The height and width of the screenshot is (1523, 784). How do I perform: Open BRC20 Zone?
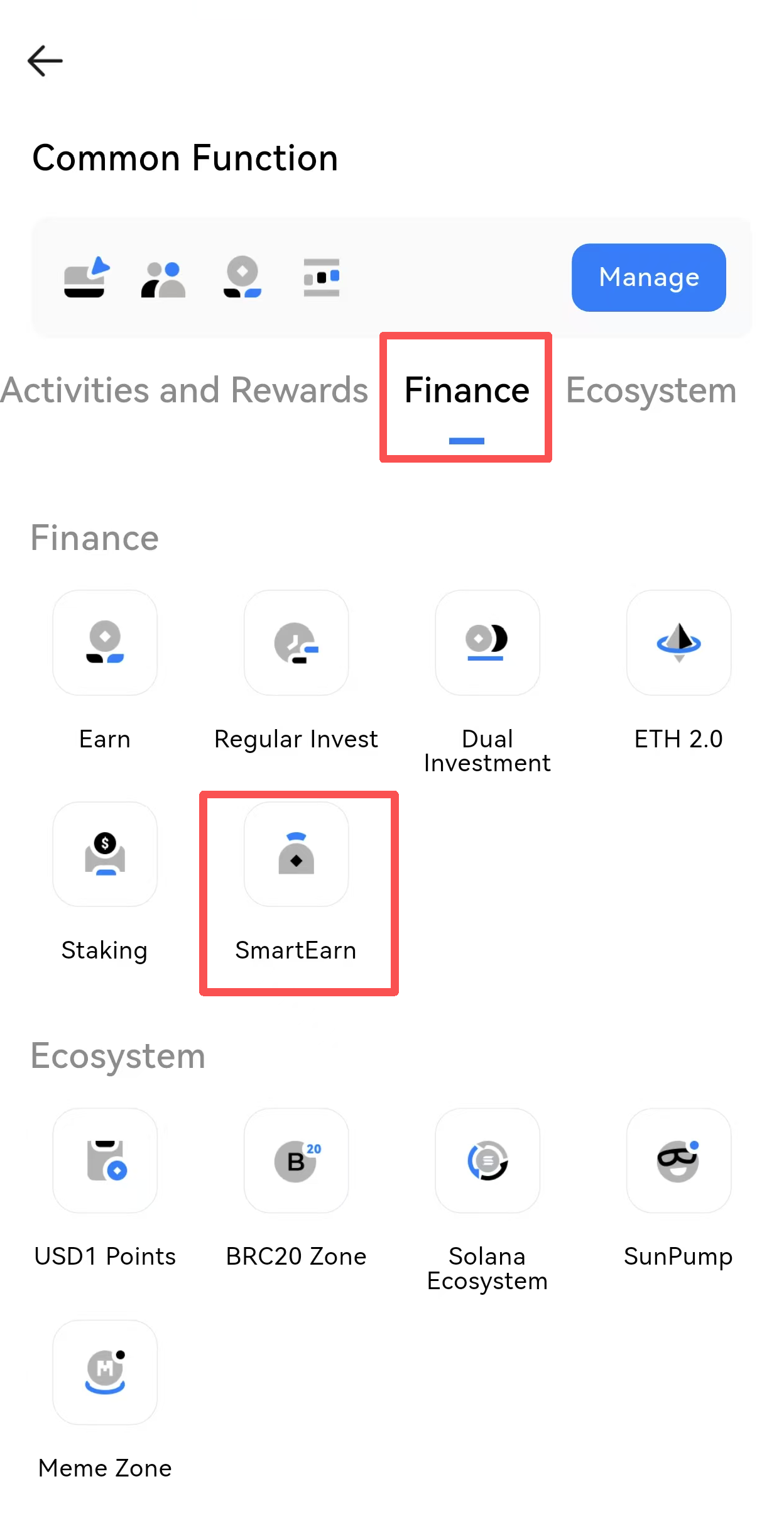(x=296, y=1160)
